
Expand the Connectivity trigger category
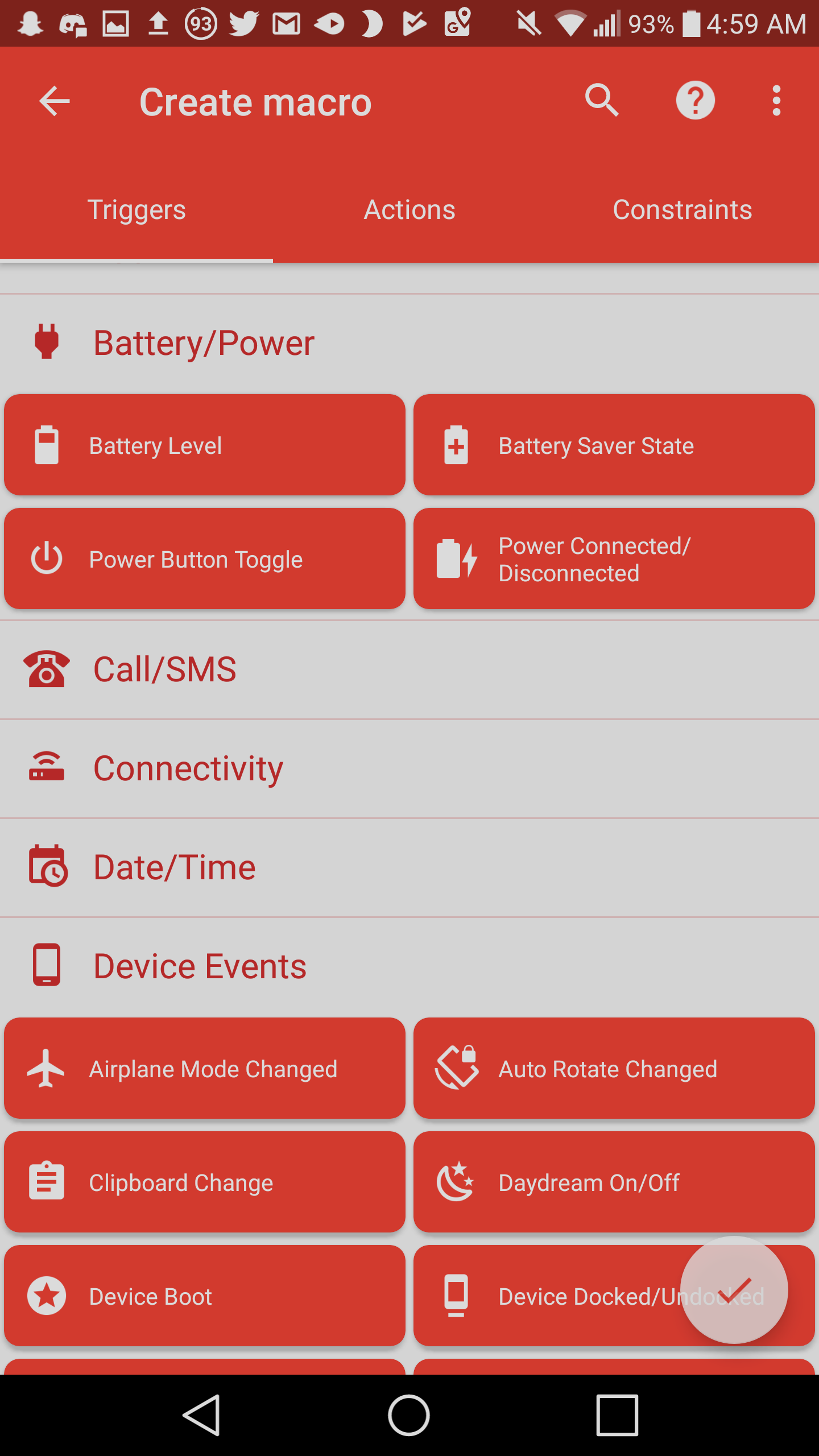(x=188, y=767)
